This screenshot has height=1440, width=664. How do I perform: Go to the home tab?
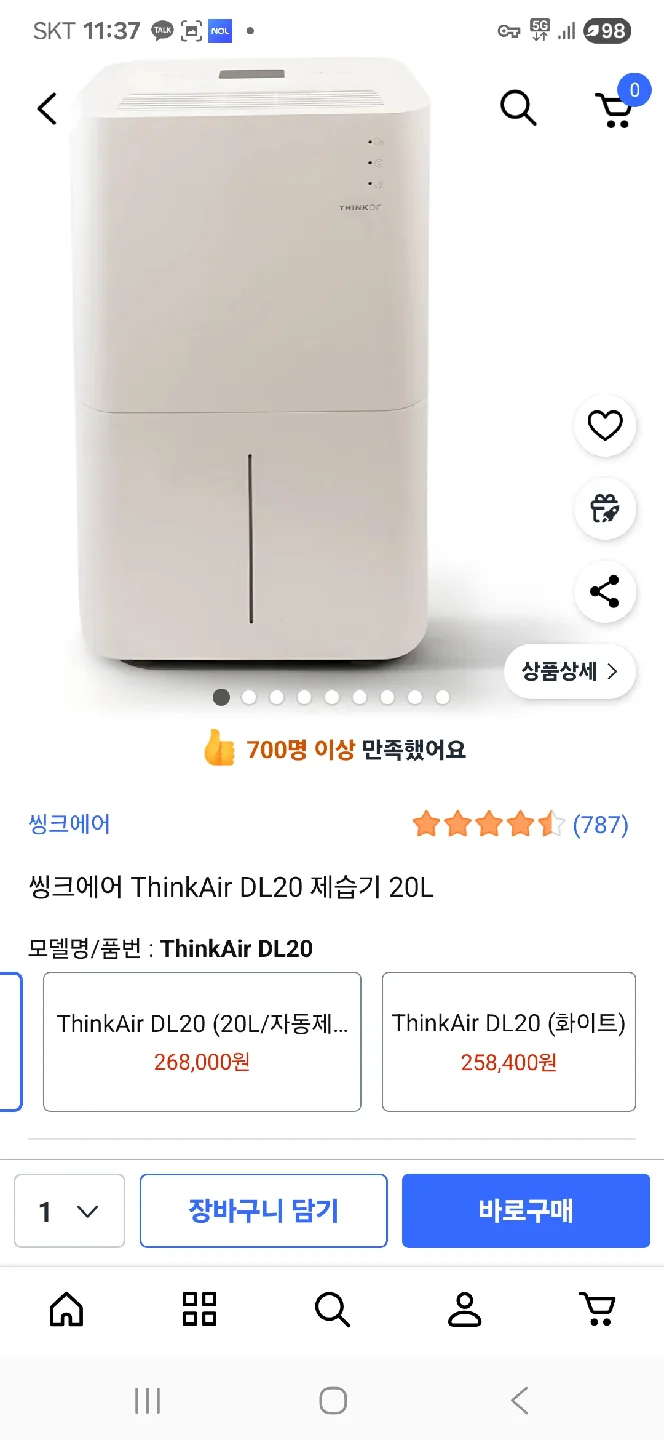(67, 1308)
